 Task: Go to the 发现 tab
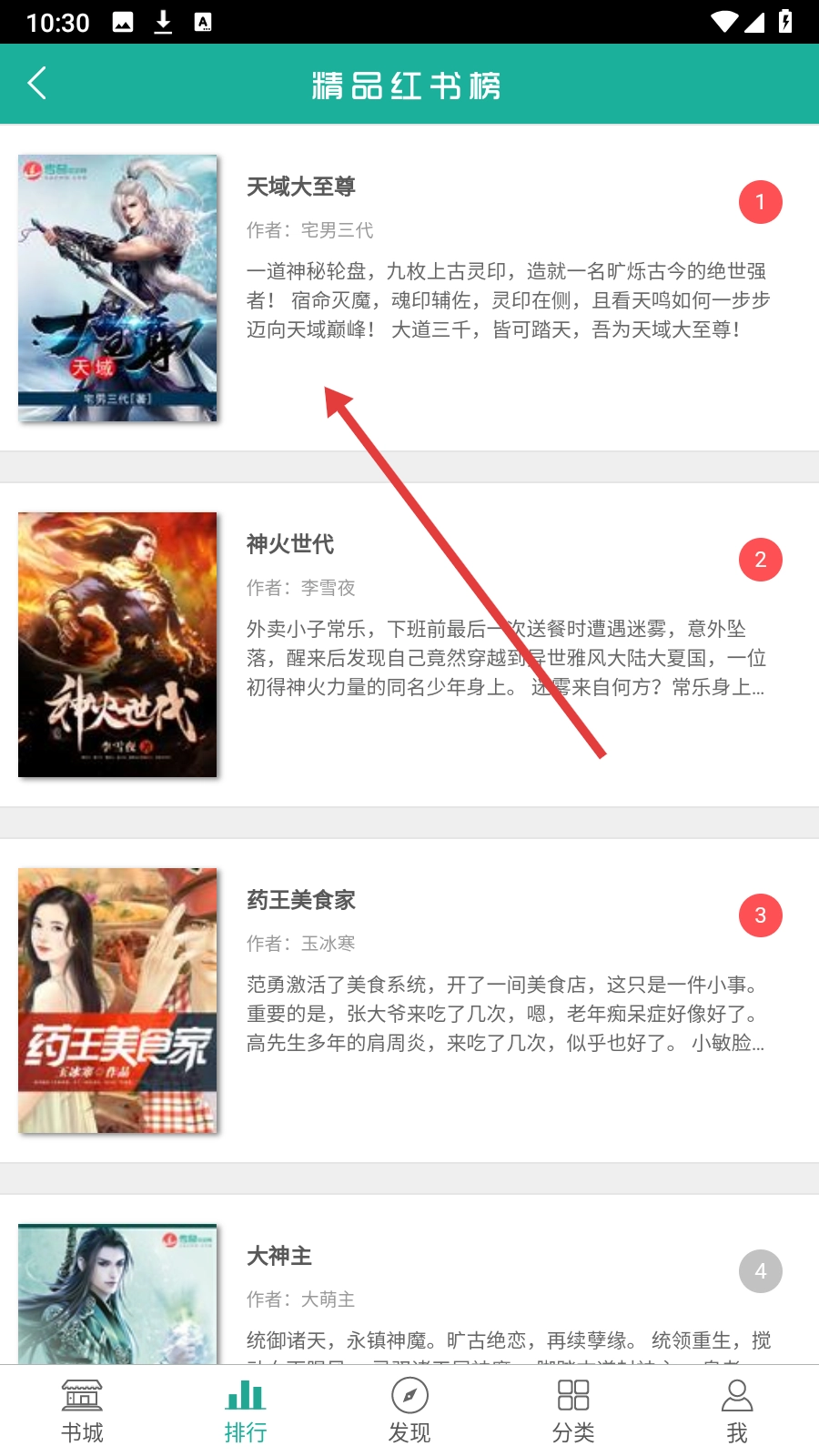(x=409, y=1410)
